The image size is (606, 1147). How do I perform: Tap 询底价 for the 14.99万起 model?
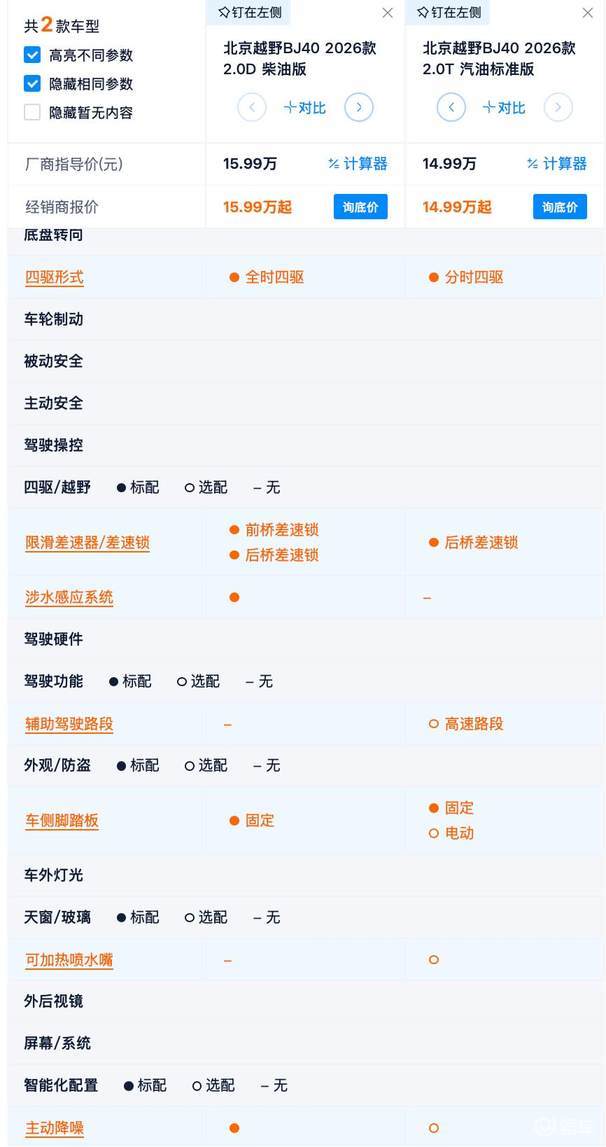[x=560, y=207]
